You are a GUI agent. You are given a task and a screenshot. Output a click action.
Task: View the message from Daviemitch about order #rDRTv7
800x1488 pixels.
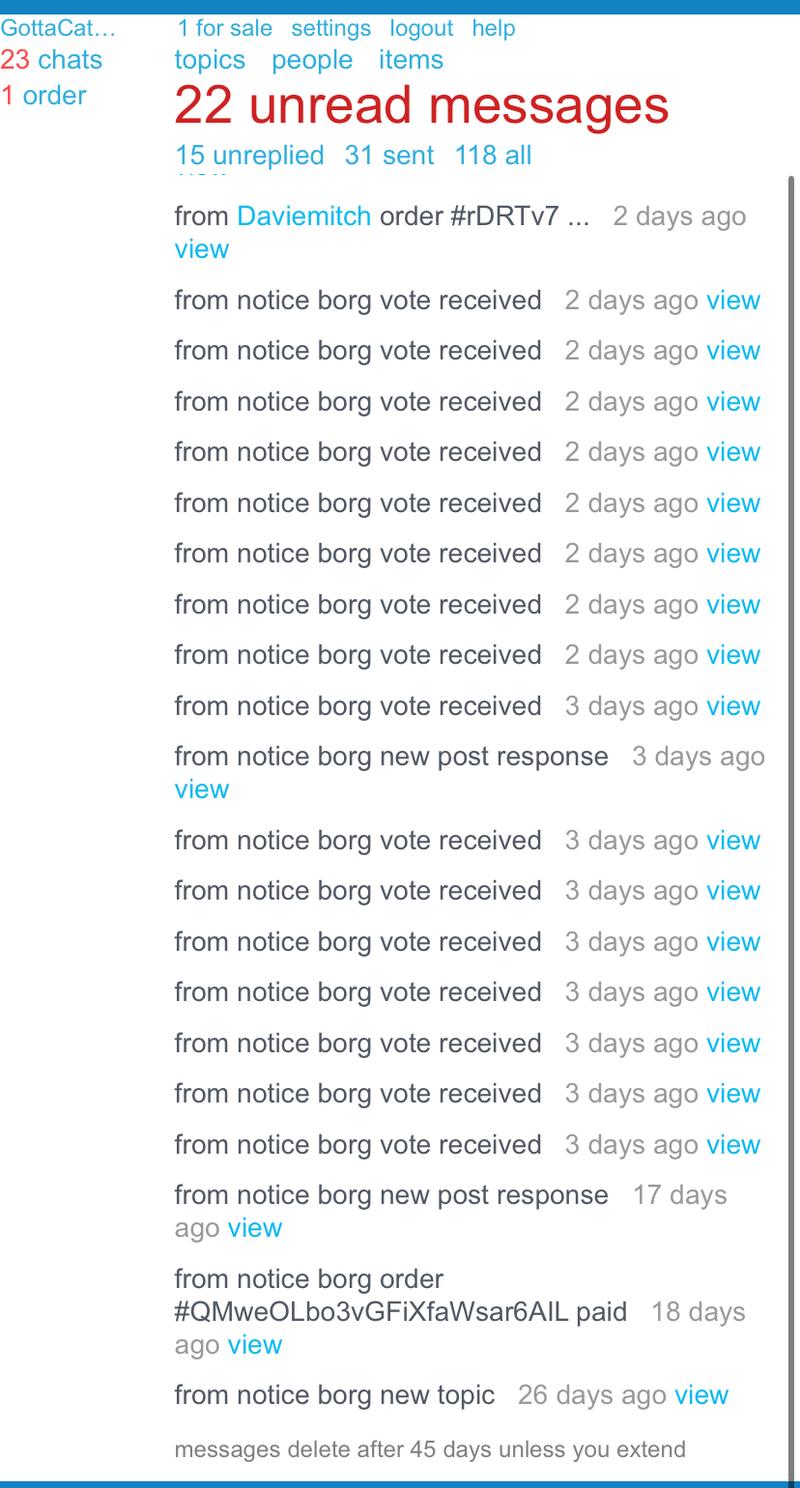pos(201,249)
